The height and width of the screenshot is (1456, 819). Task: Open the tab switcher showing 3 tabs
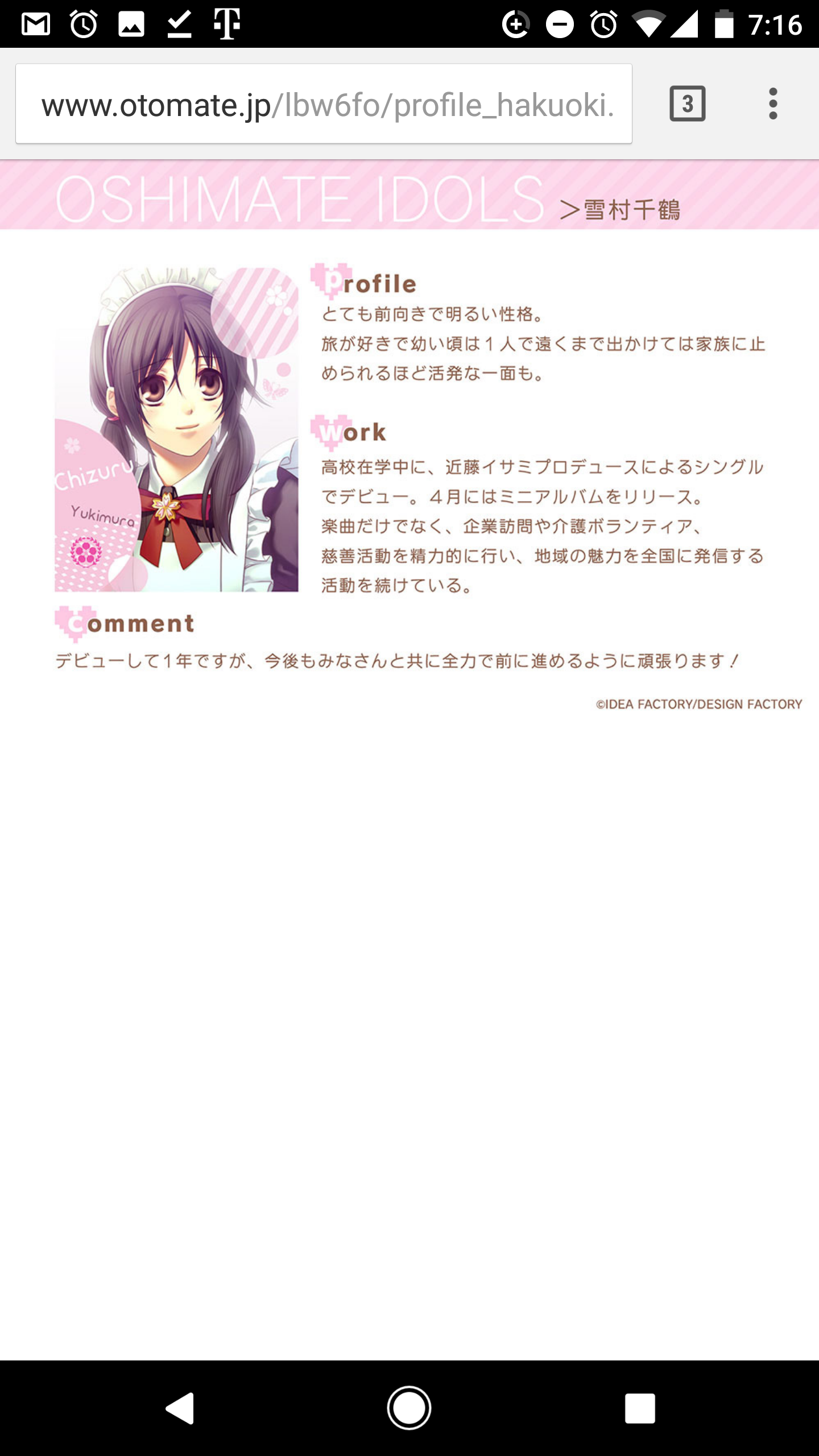click(x=687, y=104)
